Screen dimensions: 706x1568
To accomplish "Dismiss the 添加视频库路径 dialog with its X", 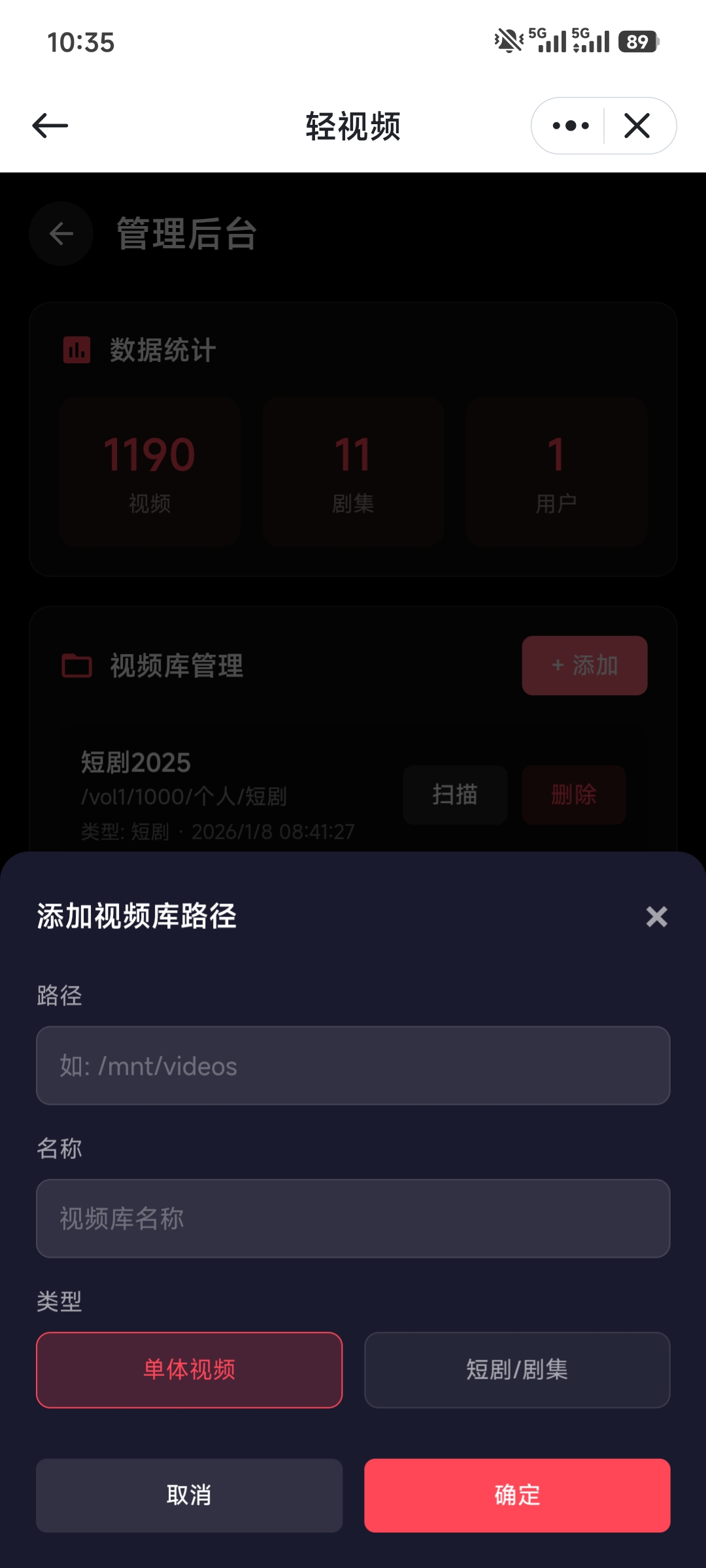I will point(657,917).
